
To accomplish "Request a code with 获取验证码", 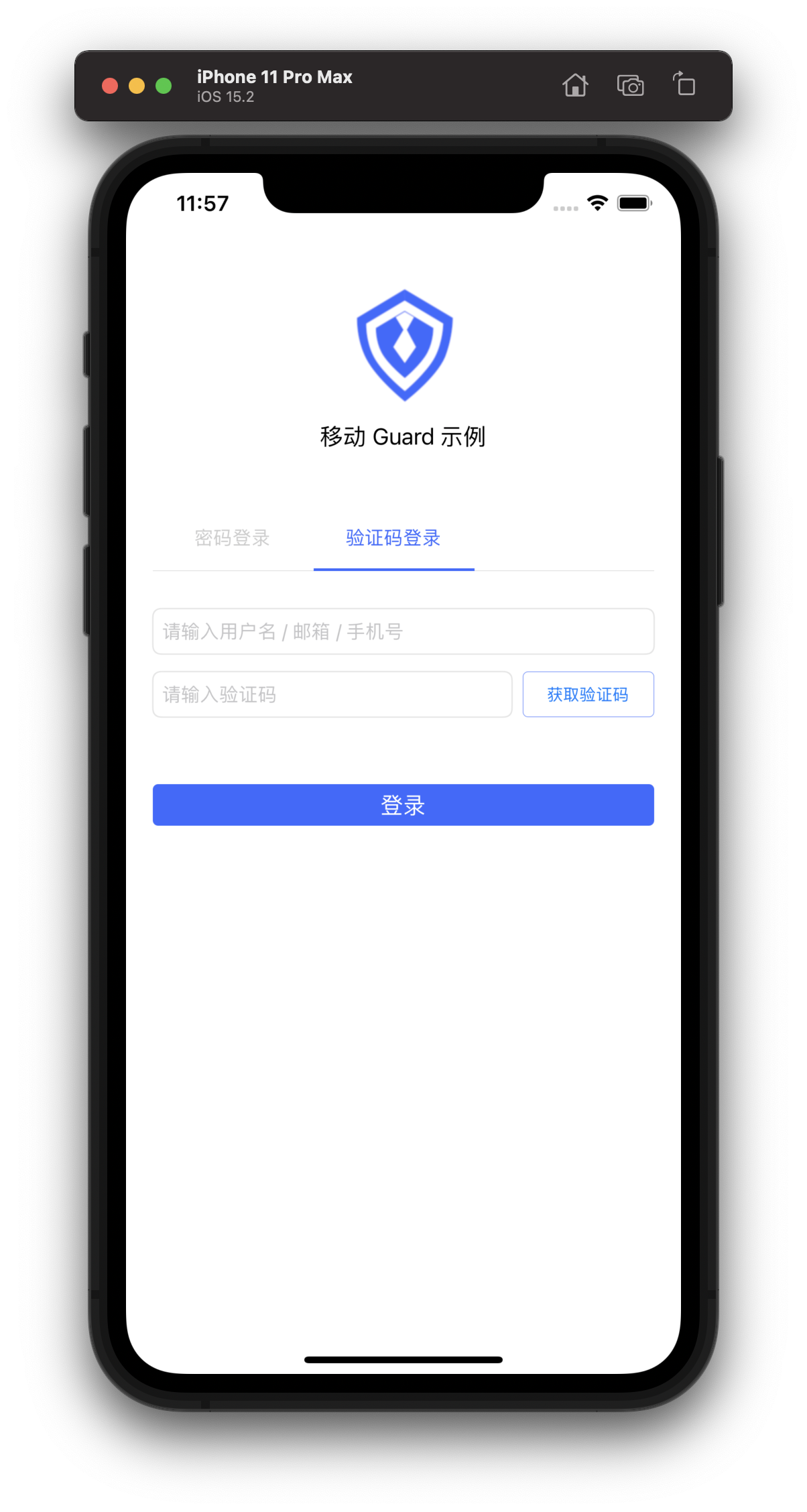I will [588, 694].
